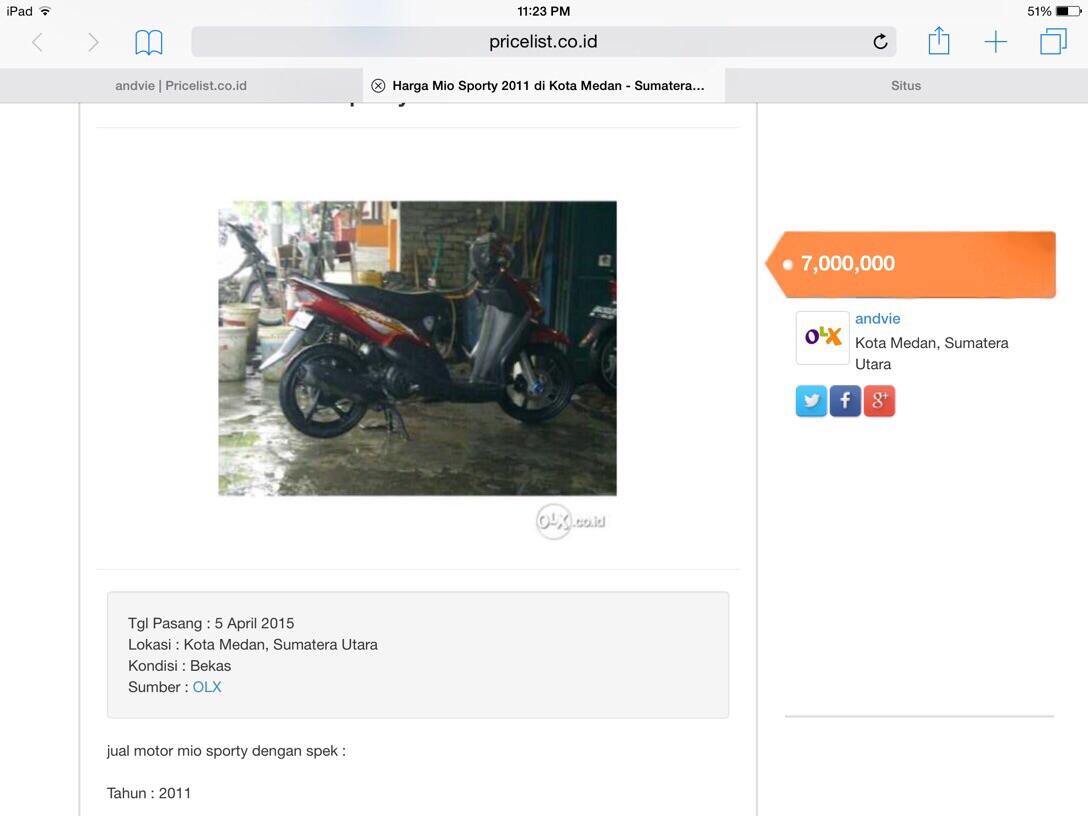Open the Safari bookmarks book icon
Image resolution: width=1088 pixels, height=816 pixels.
coord(149,42)
